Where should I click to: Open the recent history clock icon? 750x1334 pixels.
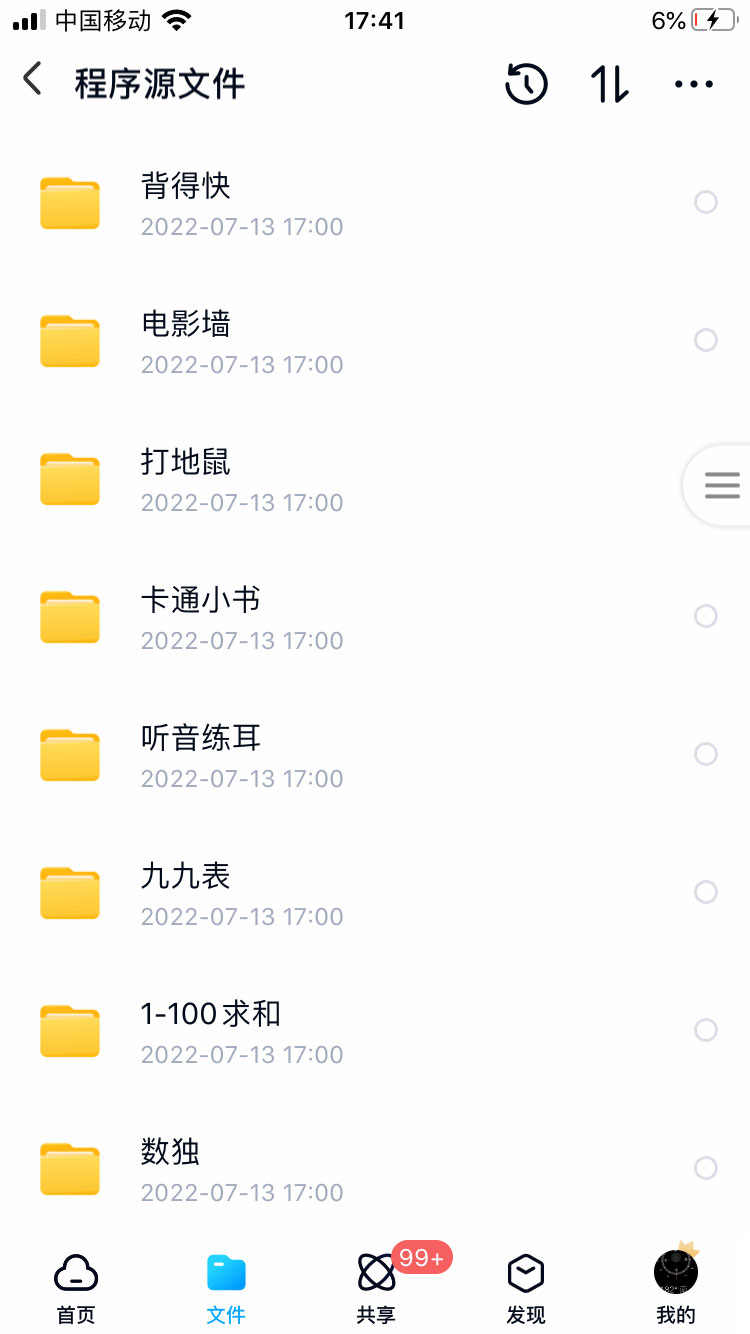526,84
